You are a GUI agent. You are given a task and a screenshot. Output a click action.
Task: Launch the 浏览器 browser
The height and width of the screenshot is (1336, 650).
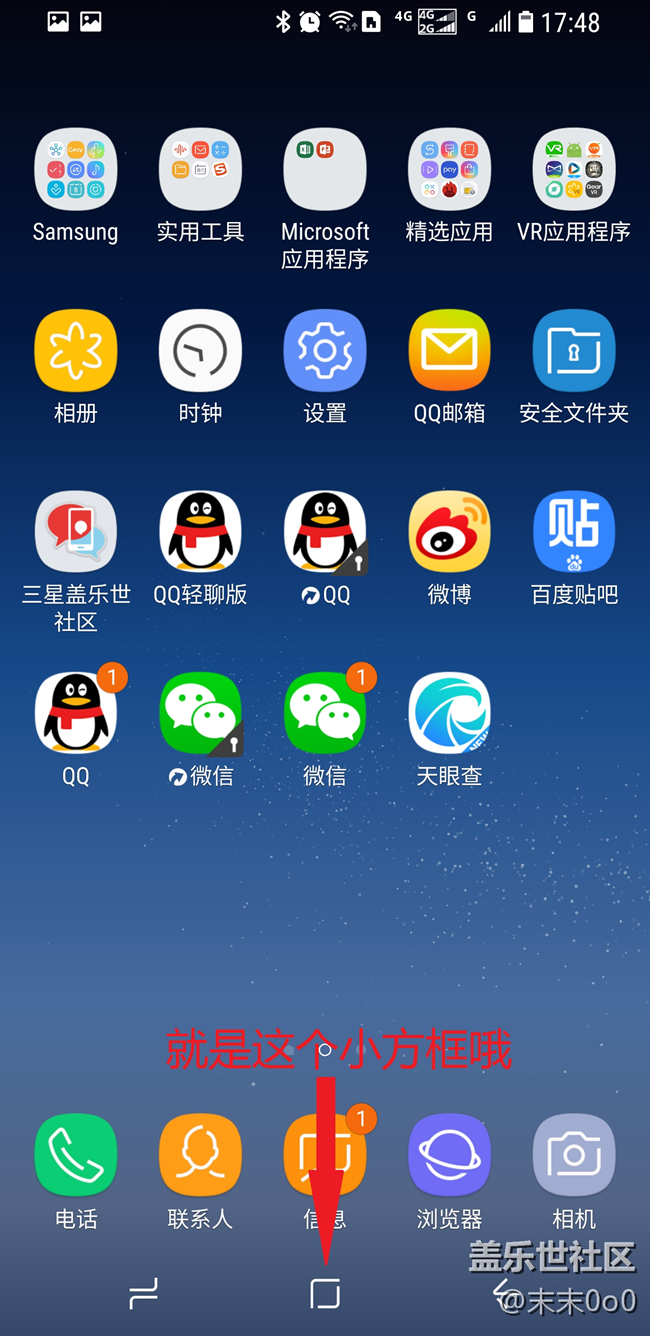[x=449, y=1155]
